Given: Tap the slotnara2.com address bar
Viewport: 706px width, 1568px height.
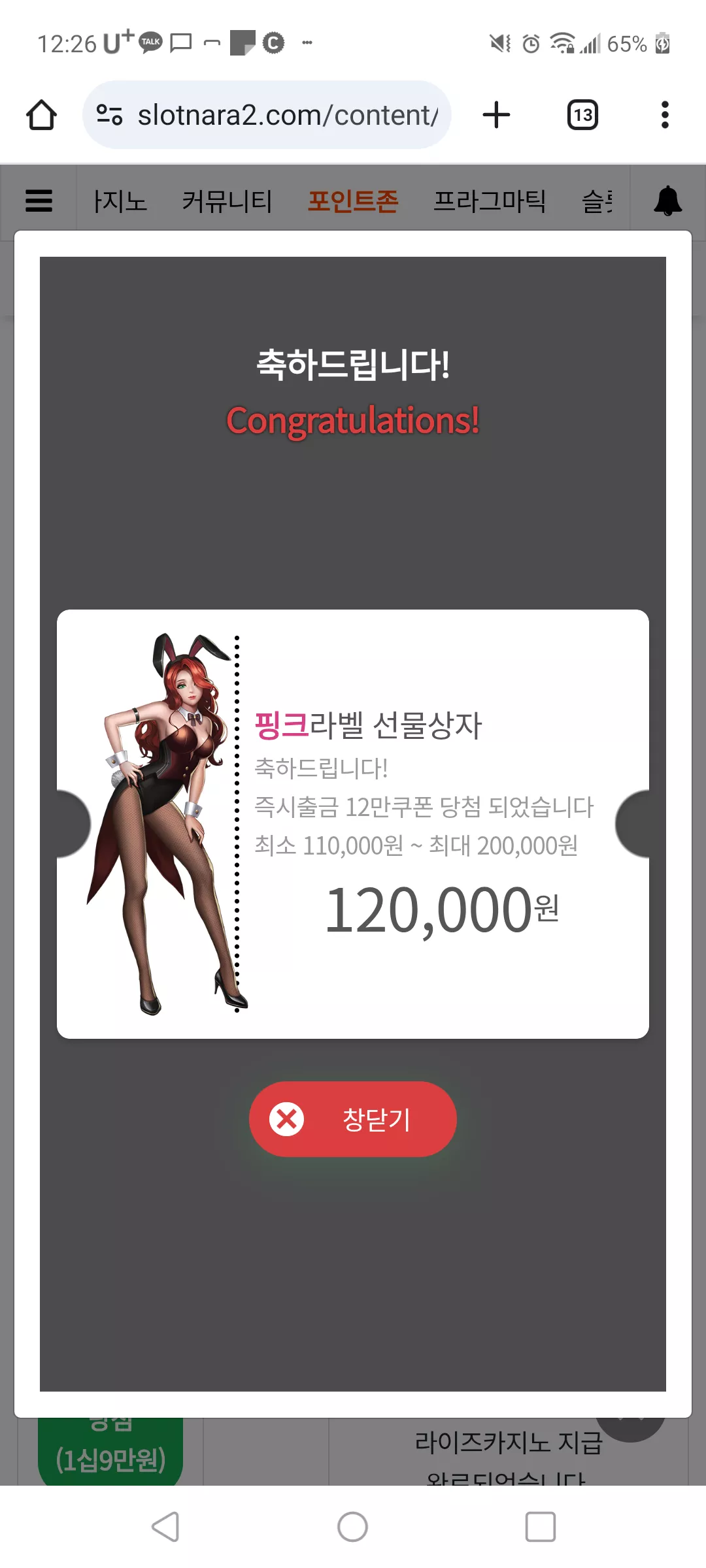Looking at the screenshot, I should (267, 115).
